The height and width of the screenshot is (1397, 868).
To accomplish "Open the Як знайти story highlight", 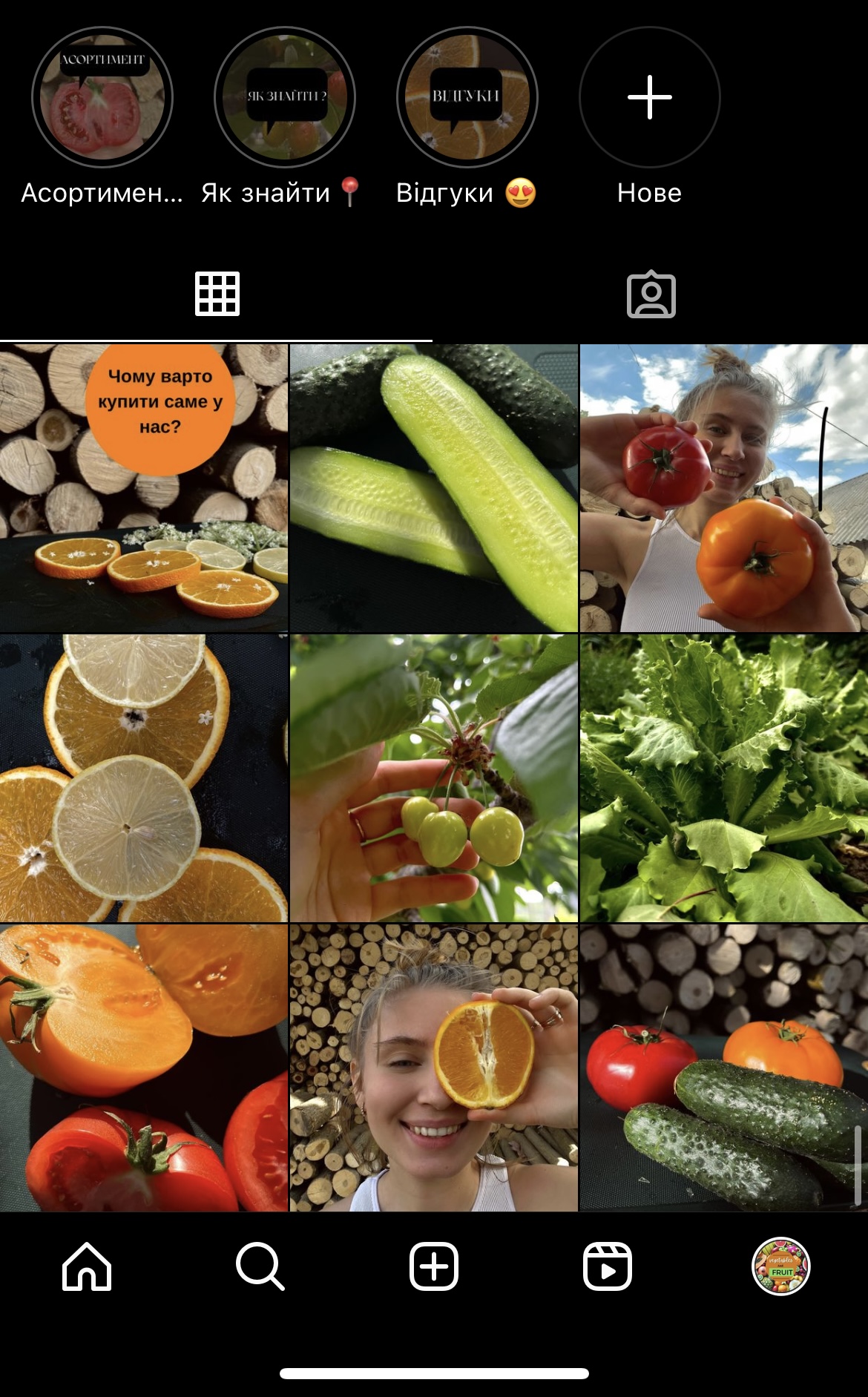I will pyautogui.click(x=285, y=97).
